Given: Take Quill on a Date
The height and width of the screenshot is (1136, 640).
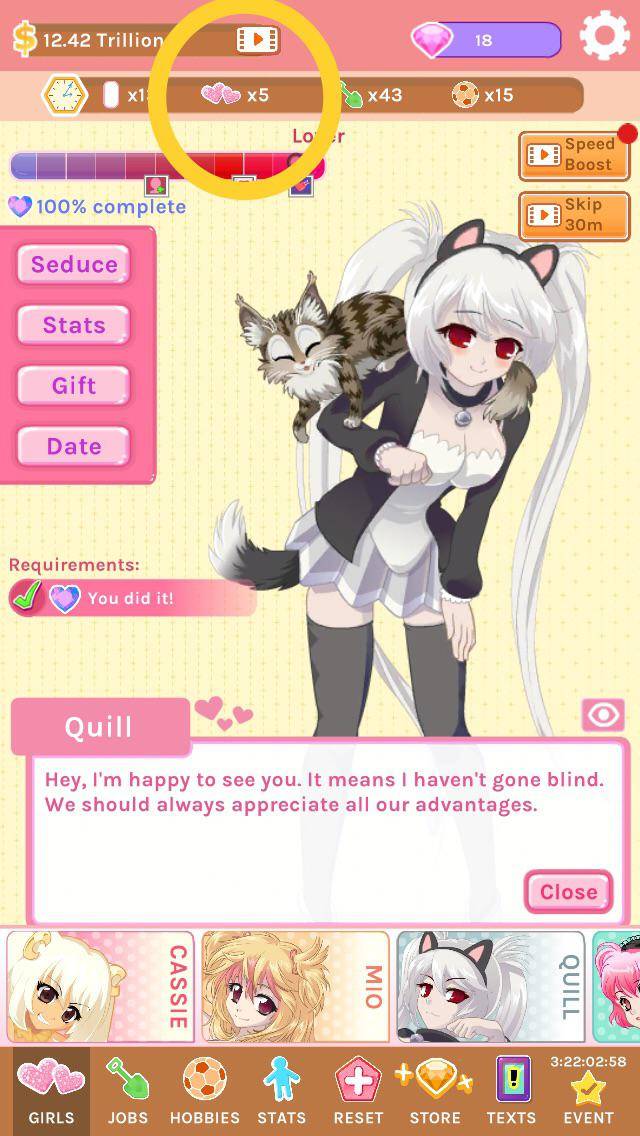Looking at the screenshot, I should click(74, 446).
